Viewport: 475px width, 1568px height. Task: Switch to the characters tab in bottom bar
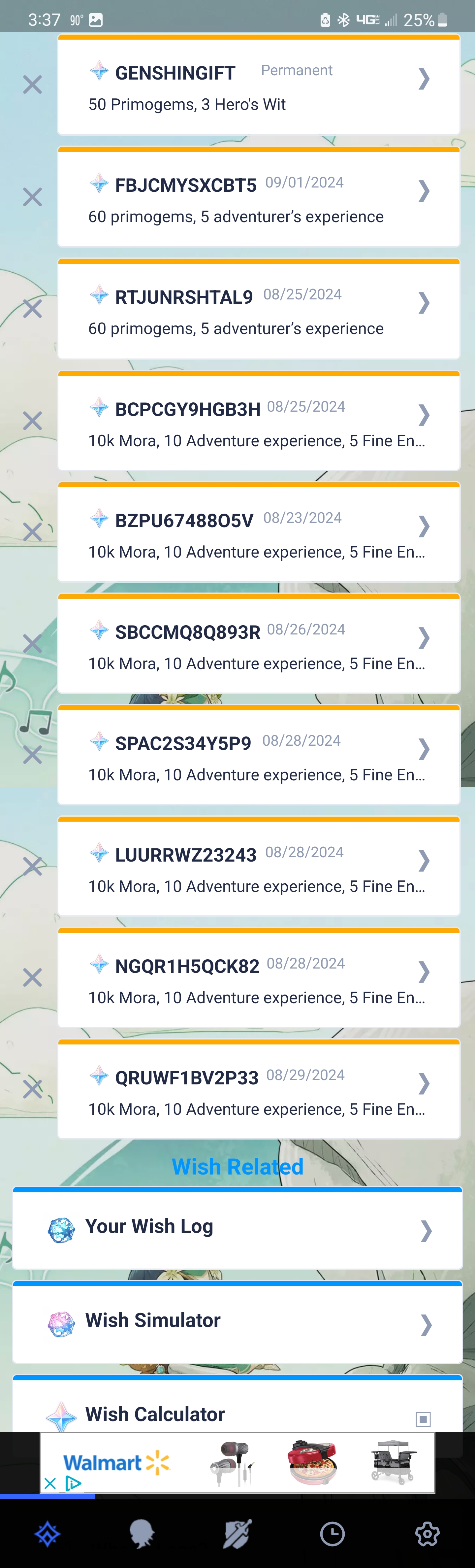click(142, 1534)
